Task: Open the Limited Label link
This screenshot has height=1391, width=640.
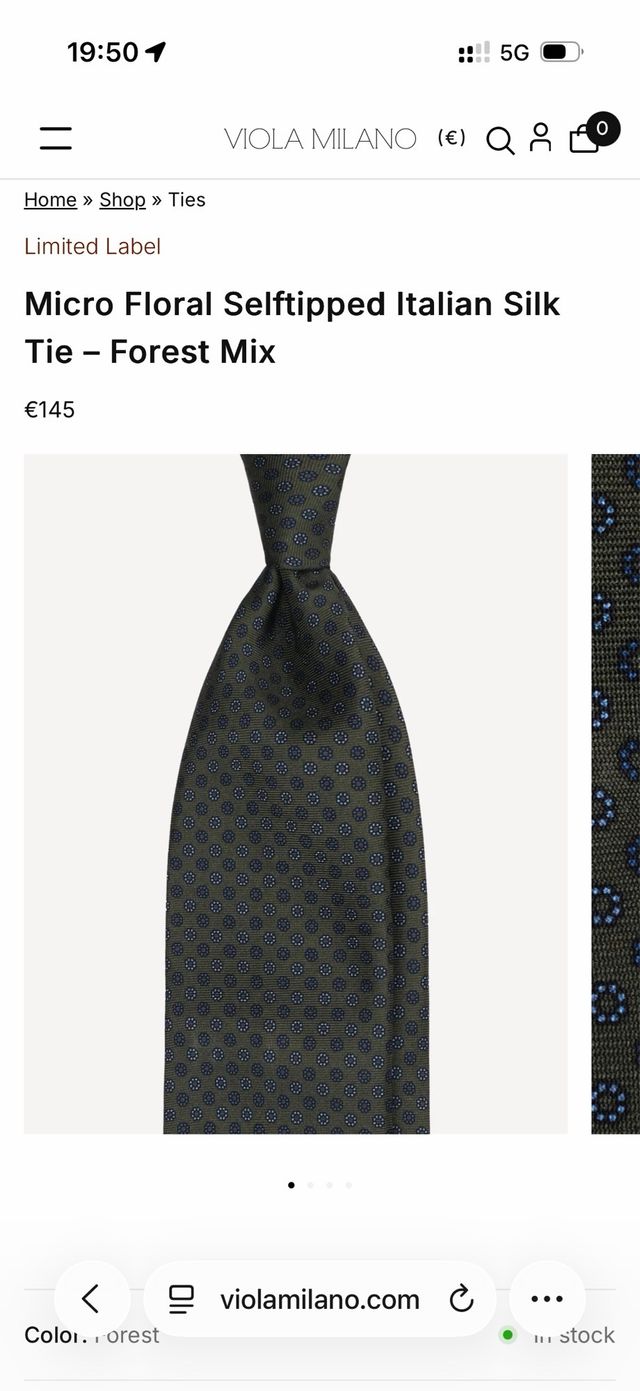Action: (92, 246)
